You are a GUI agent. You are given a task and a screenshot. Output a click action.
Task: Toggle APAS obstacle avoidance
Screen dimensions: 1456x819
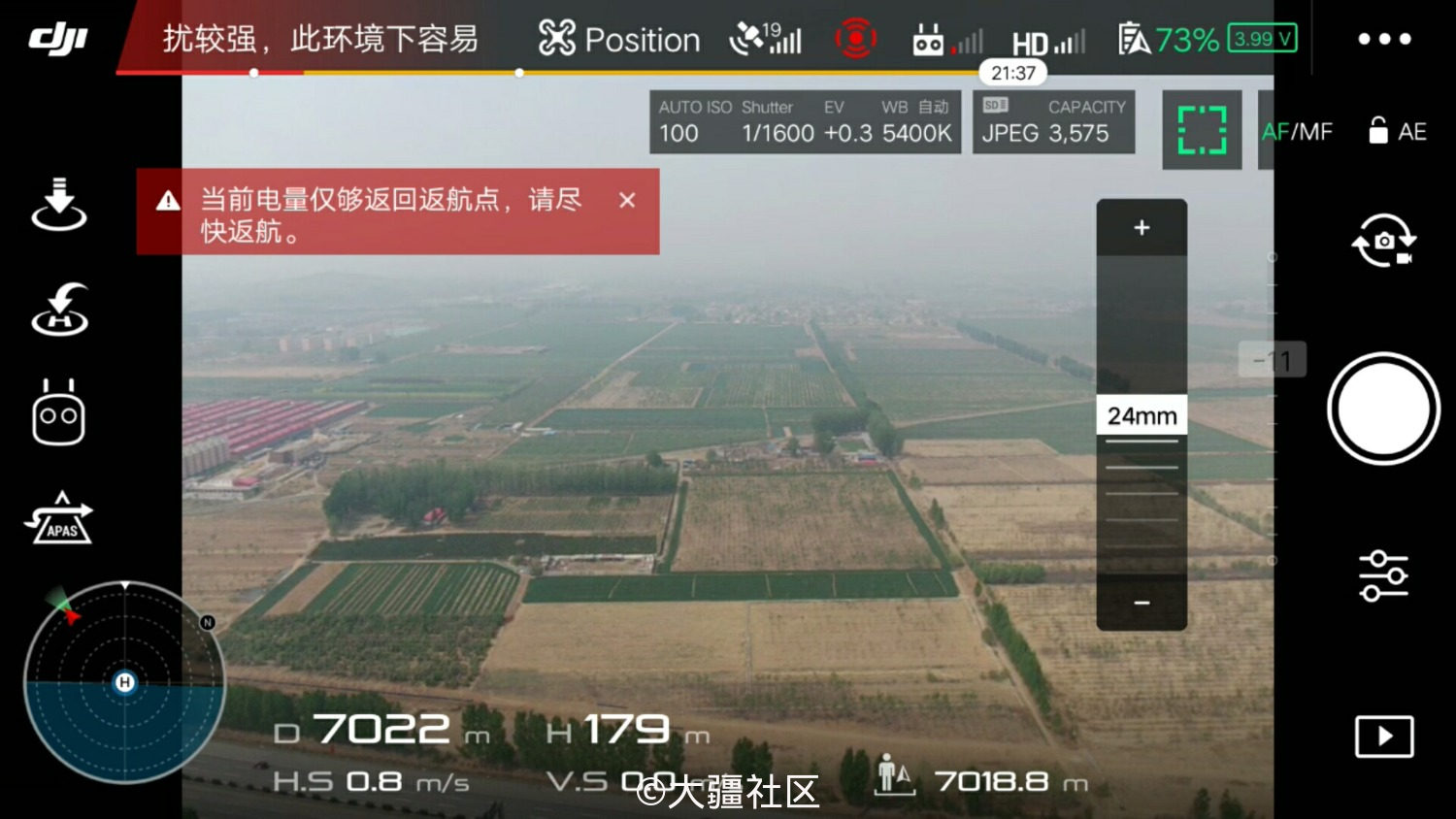pyautogui.click(x=59, y=519)
